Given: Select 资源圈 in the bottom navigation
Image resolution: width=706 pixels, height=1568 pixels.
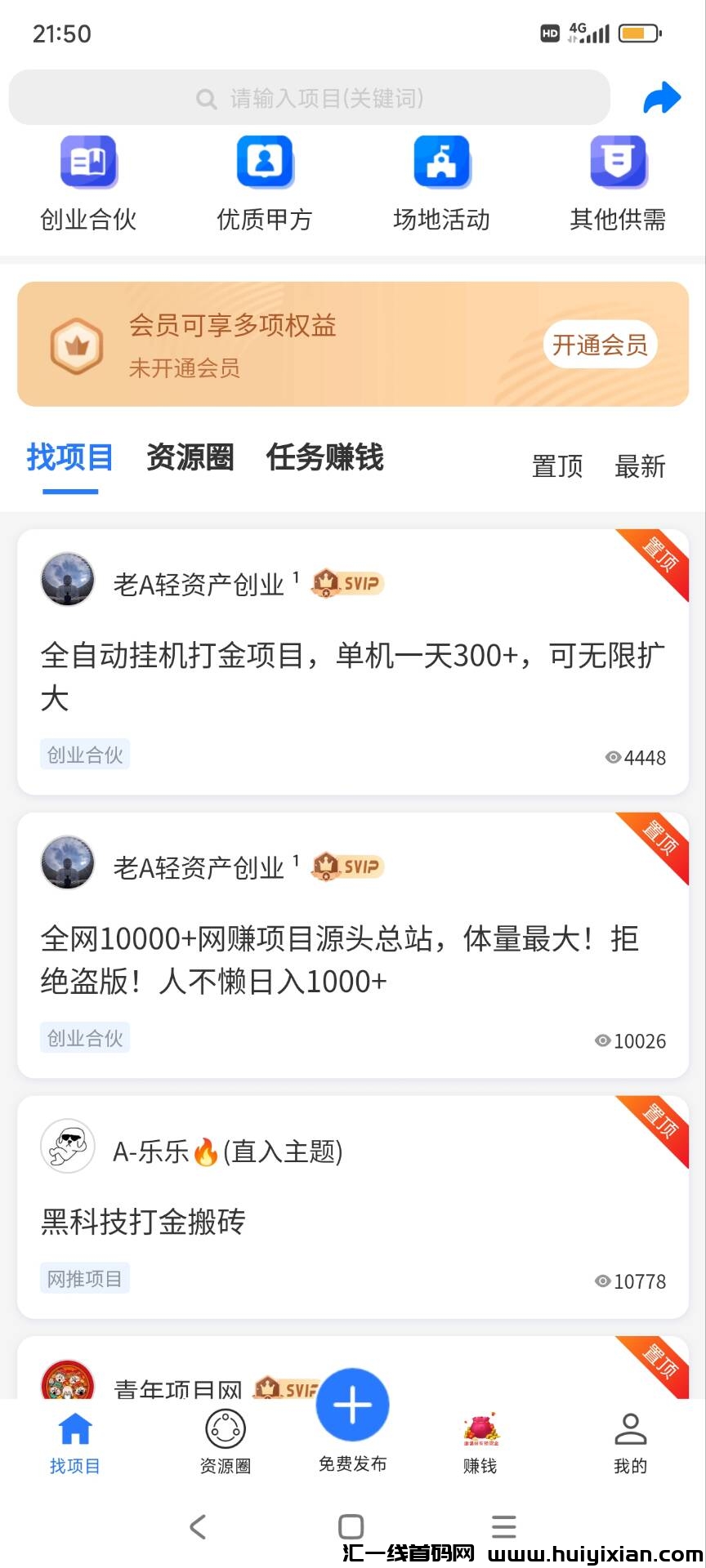Looking at the screenshot, I should click(225, 1444).
